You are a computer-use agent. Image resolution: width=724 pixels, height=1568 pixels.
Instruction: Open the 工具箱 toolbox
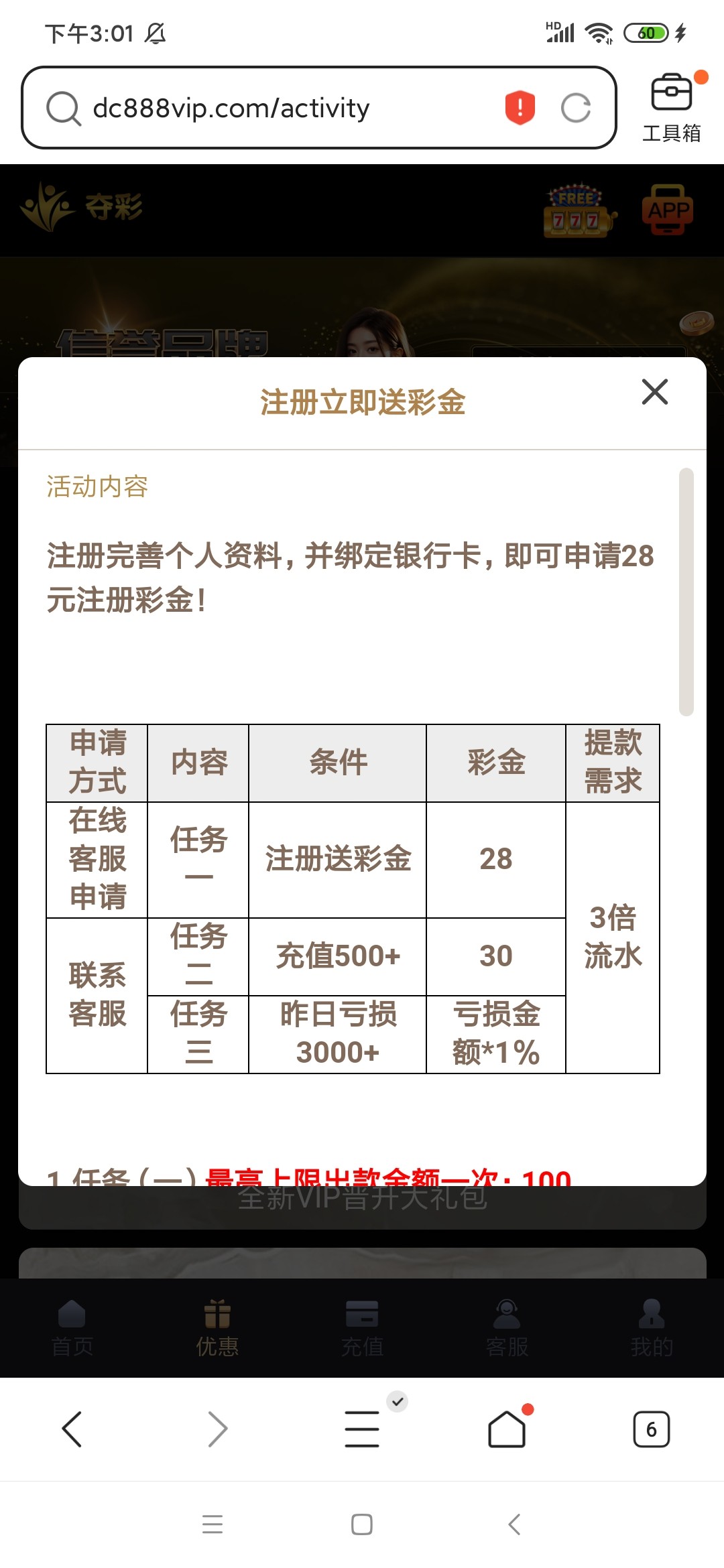[x=672, y=107]
